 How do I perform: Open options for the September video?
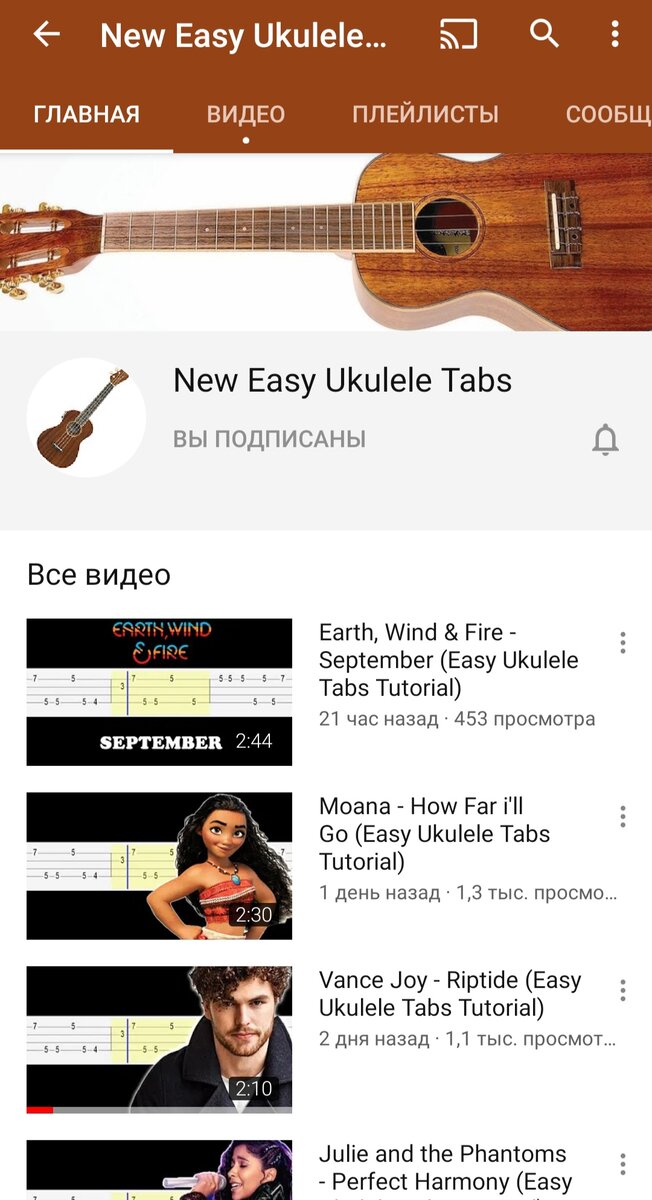point(622,643)
